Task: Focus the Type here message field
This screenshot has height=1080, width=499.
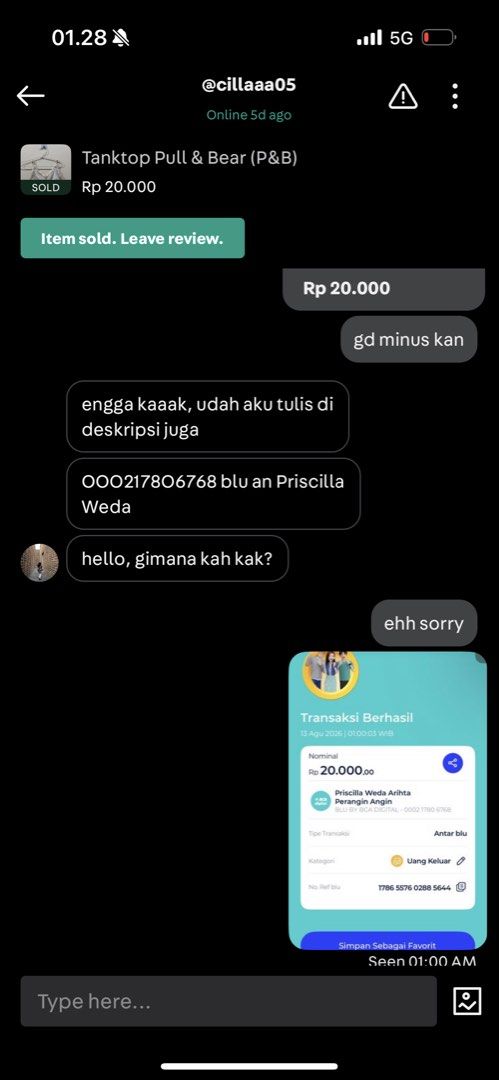Action: pyautogui.click(x=229, y=1001)
